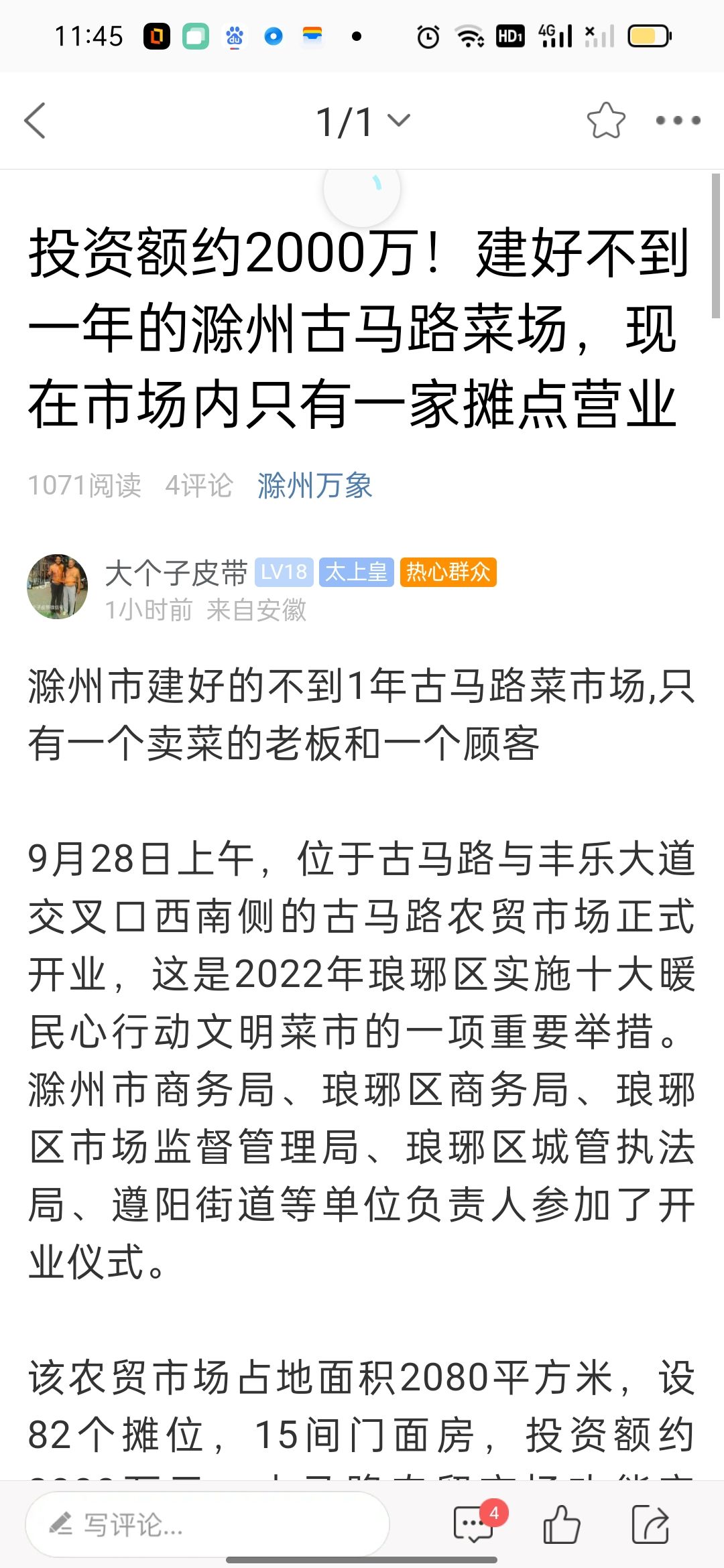The image size is (724, 1568).
Task: Share this article using the share icon
Action: (x=650, y=1524)
